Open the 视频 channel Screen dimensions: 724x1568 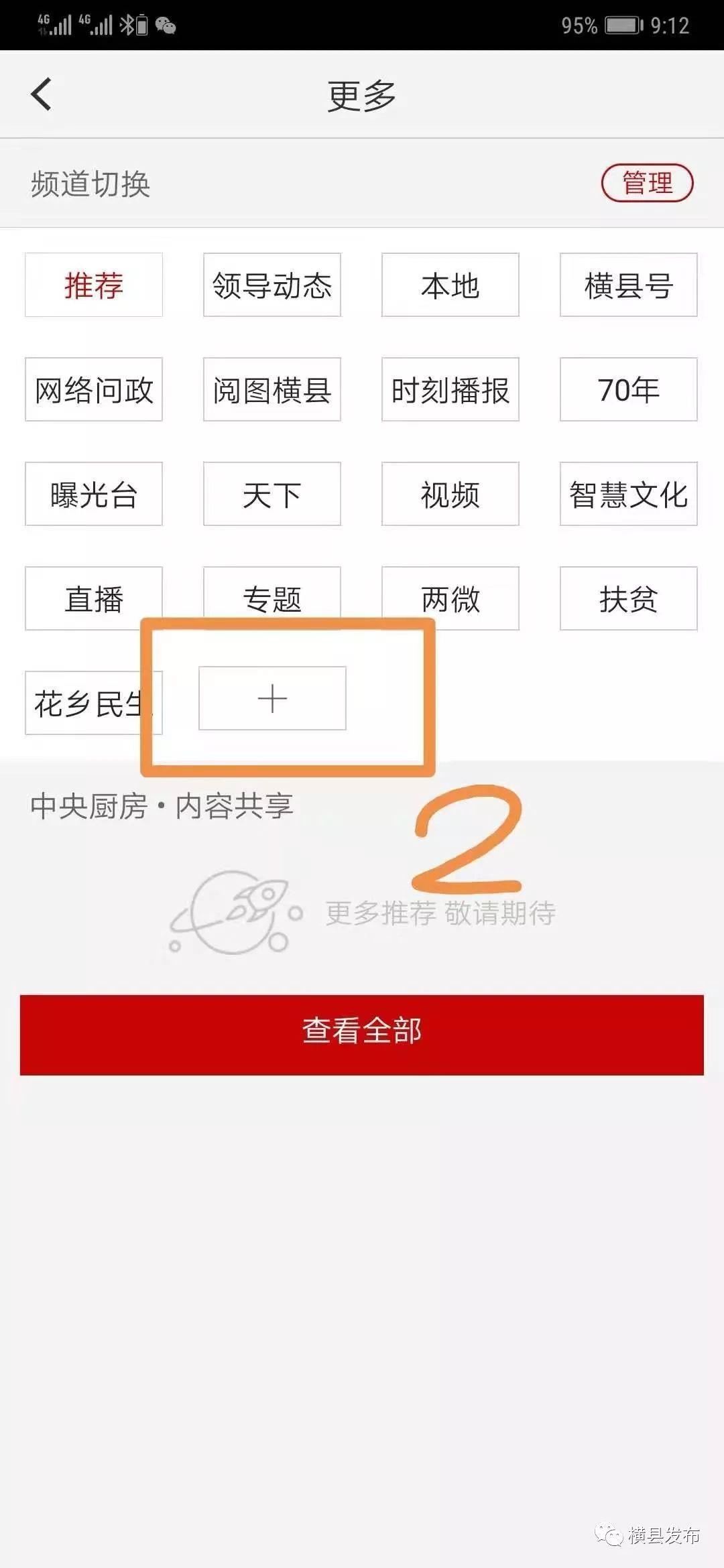click(450, 494)
